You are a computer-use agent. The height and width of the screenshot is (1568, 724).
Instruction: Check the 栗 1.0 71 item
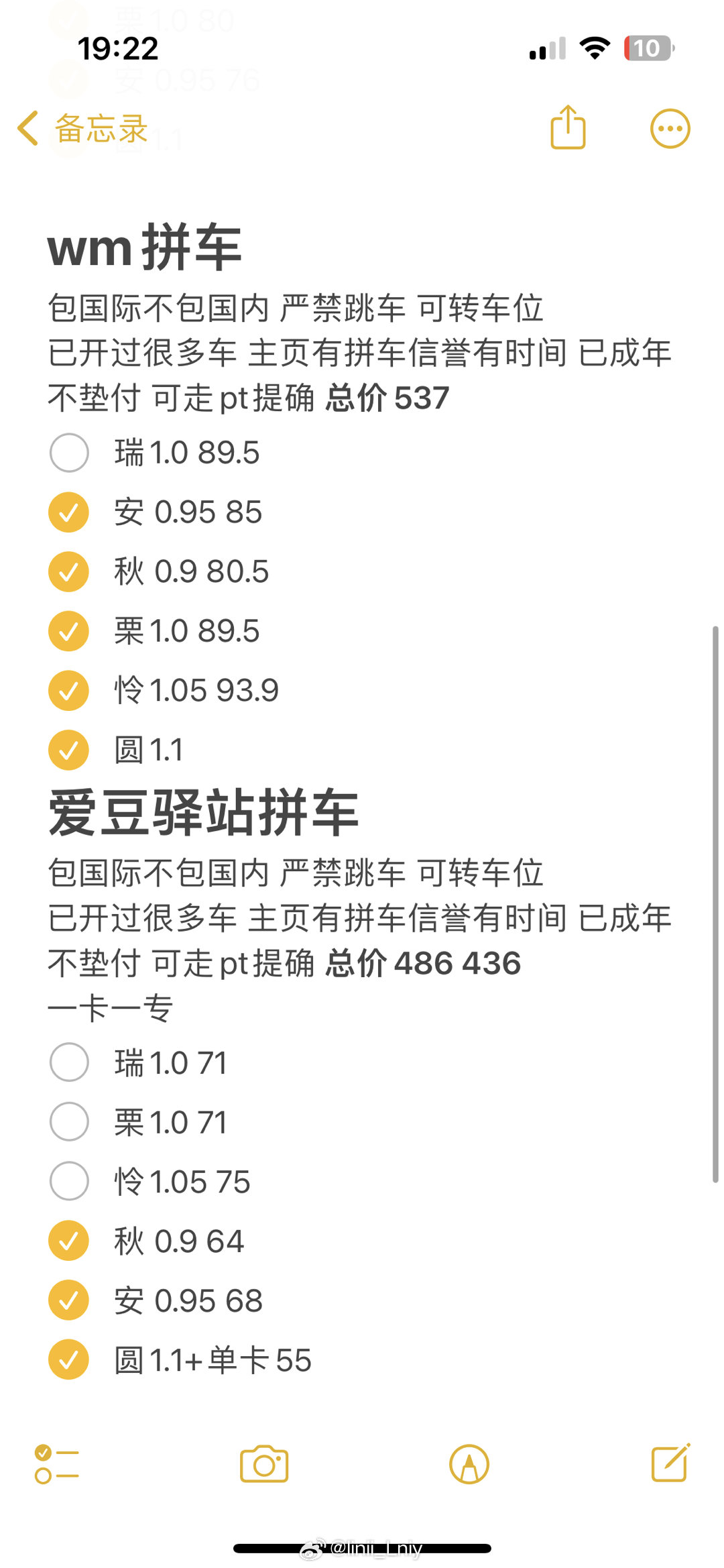tap(69, 1122)
